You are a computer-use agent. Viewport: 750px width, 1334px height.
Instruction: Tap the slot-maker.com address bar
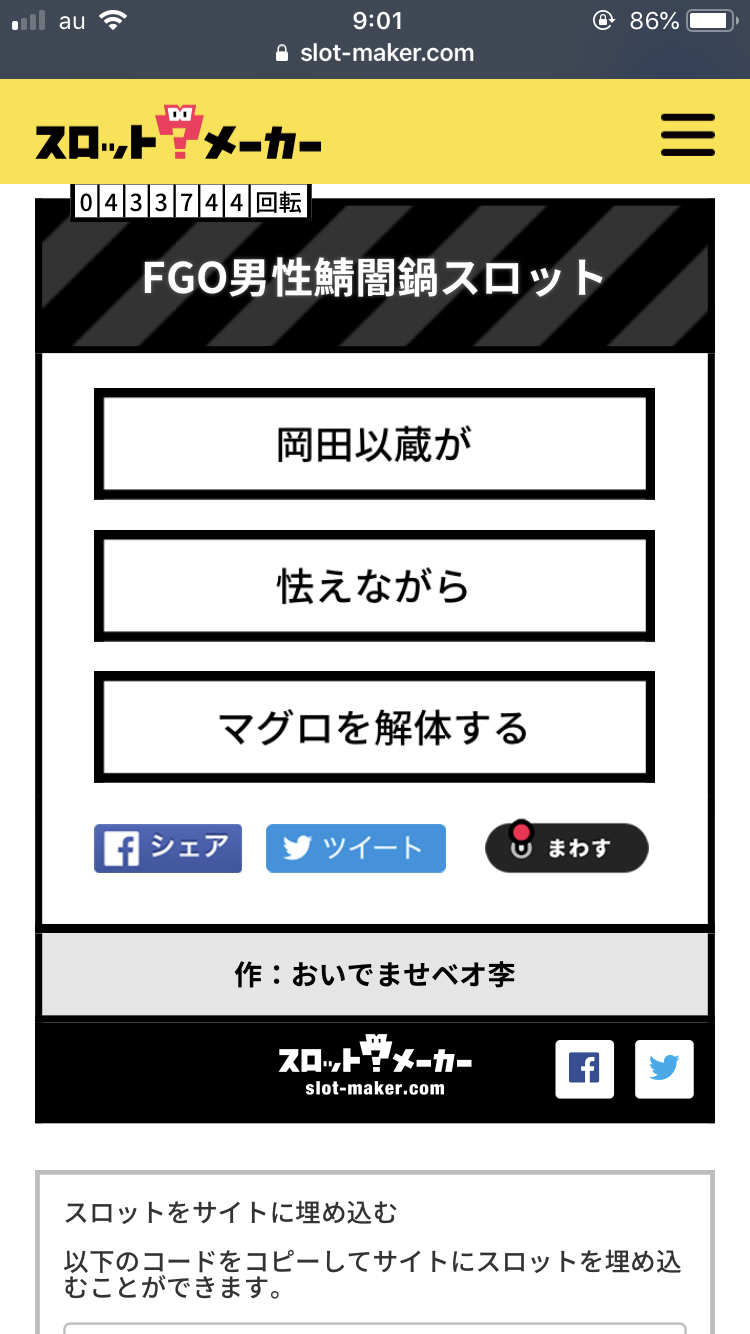point(375,53)
